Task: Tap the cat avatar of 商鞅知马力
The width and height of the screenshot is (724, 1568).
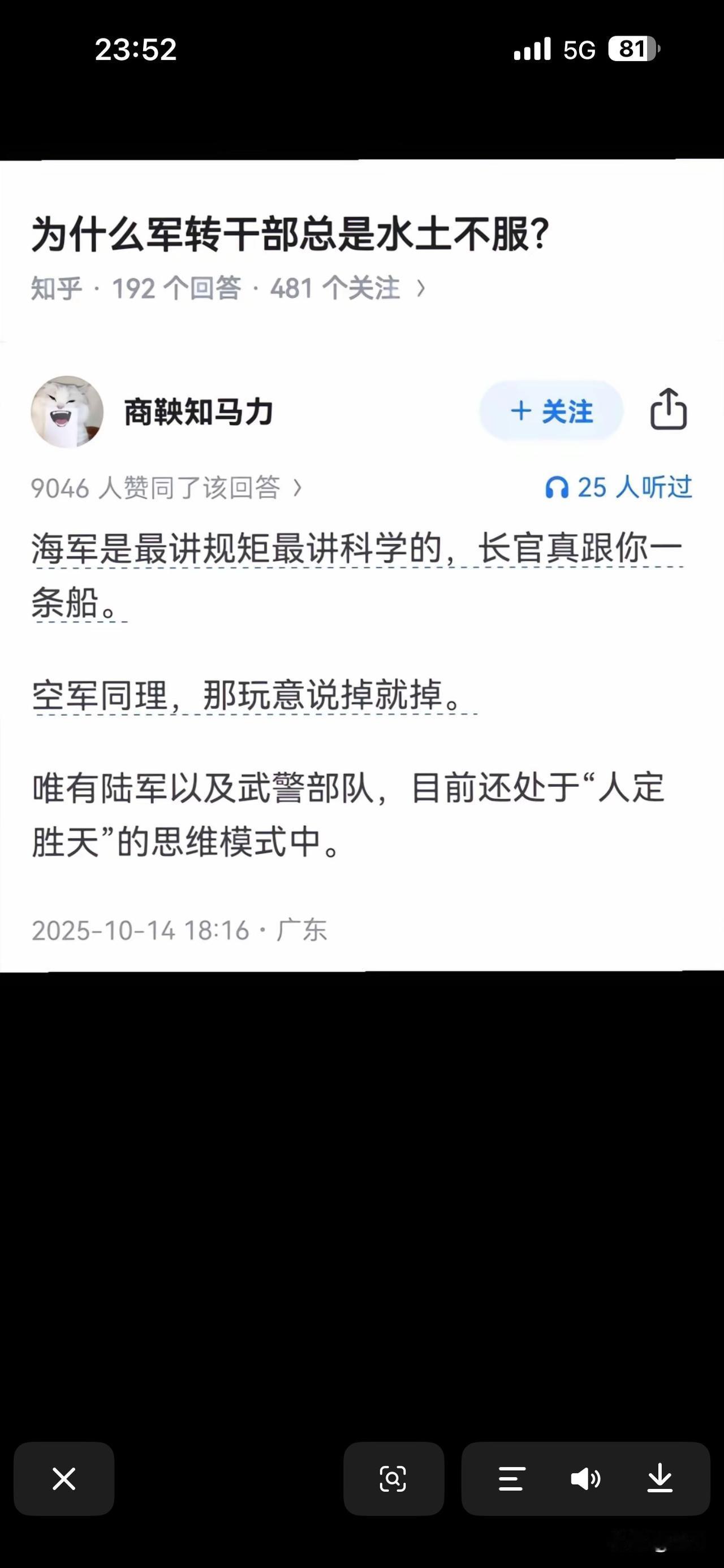Action: (x=67, y=411)
